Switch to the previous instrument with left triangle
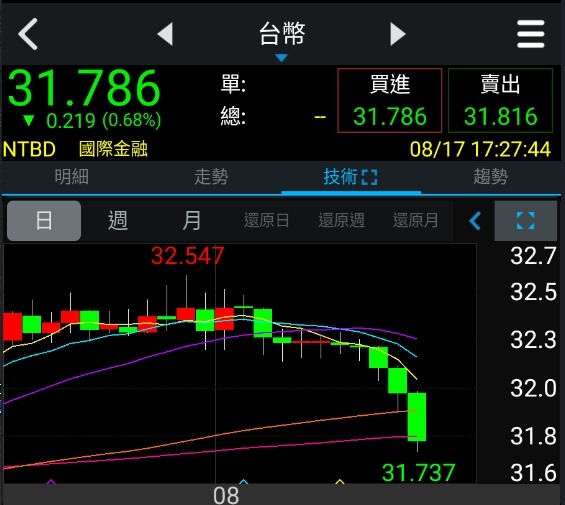Image resolution: width=565 pixels, height=505 pixels. [x=165, y=34]
